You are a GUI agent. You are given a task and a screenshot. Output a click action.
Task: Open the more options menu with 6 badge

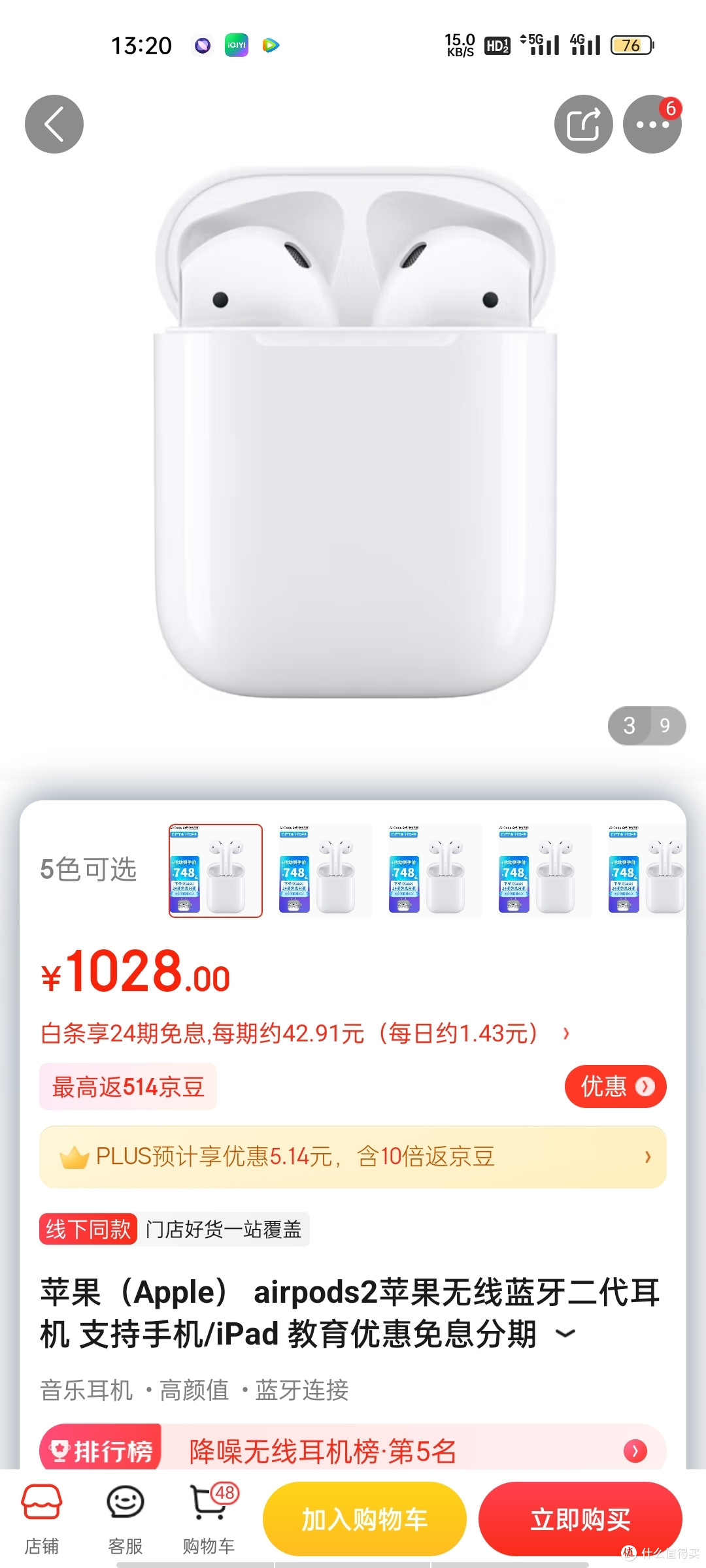pos(652,125)
